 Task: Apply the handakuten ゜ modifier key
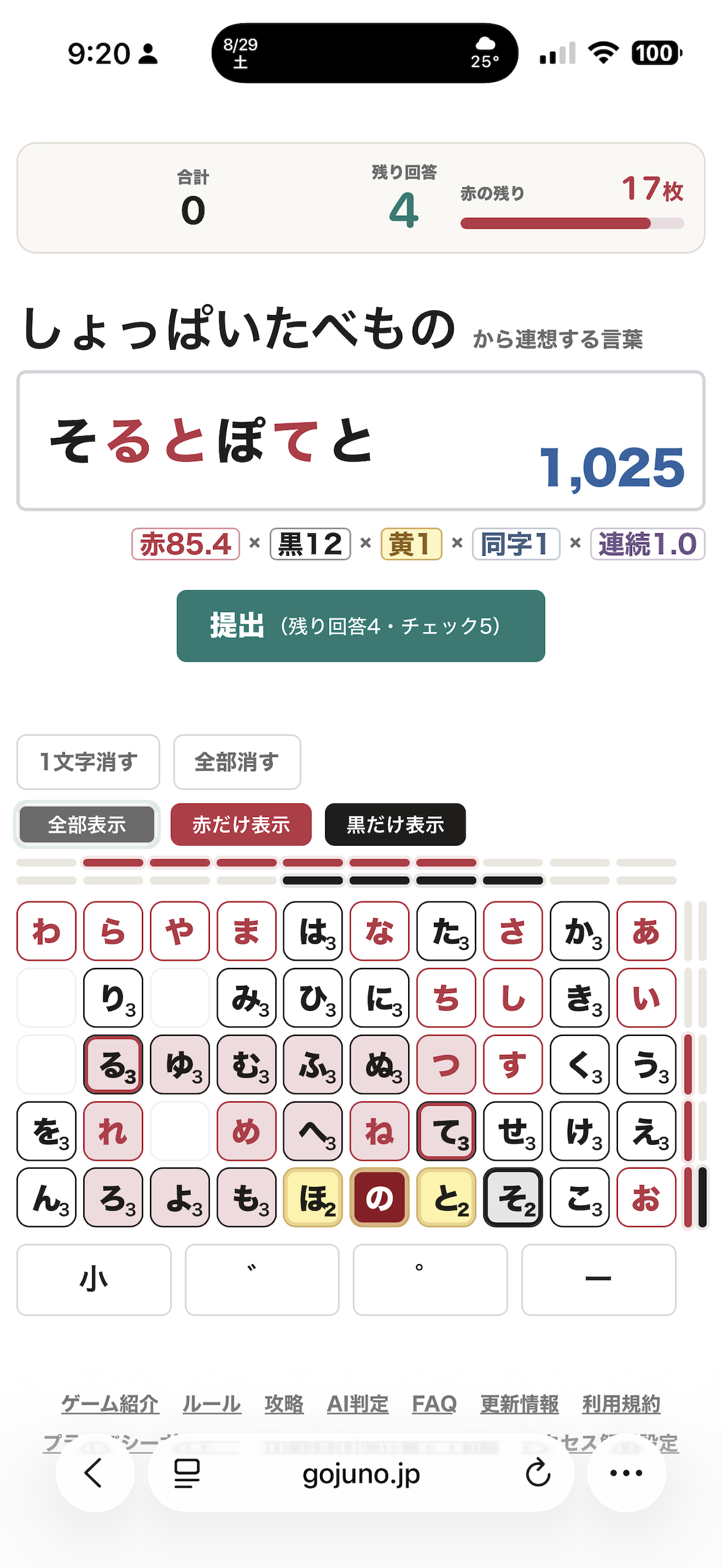[430, 1279]
